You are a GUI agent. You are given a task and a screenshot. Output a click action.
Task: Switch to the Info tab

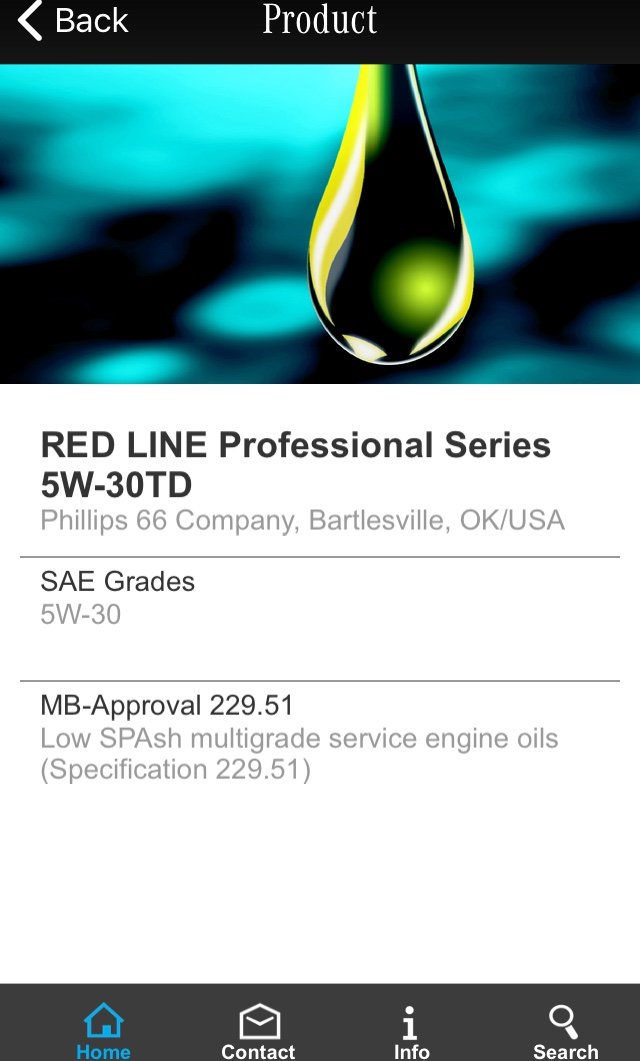(x=411, y=1031)
